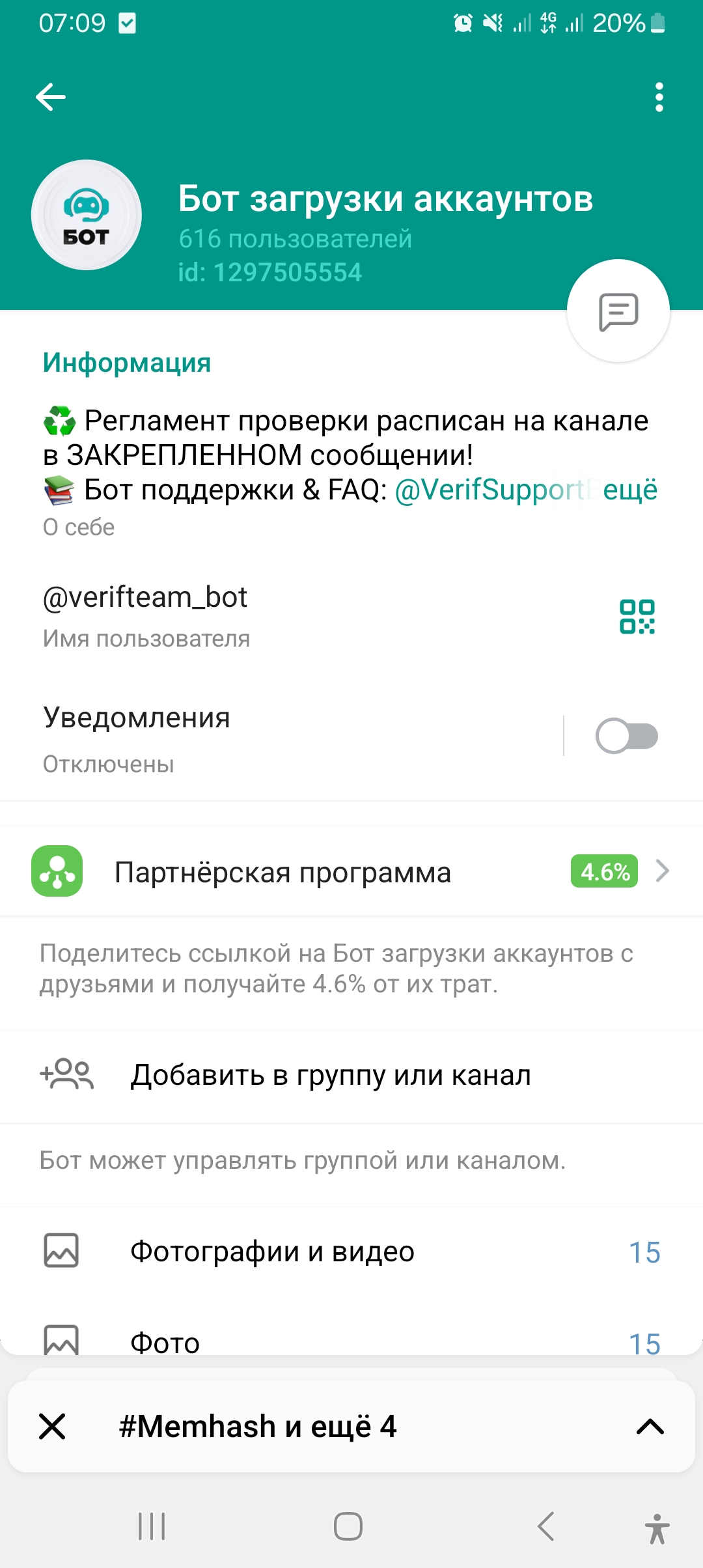The width and height of the screenshot is (703, 1568).
Task: Go back using the top arrow
Action: point(51,98)
